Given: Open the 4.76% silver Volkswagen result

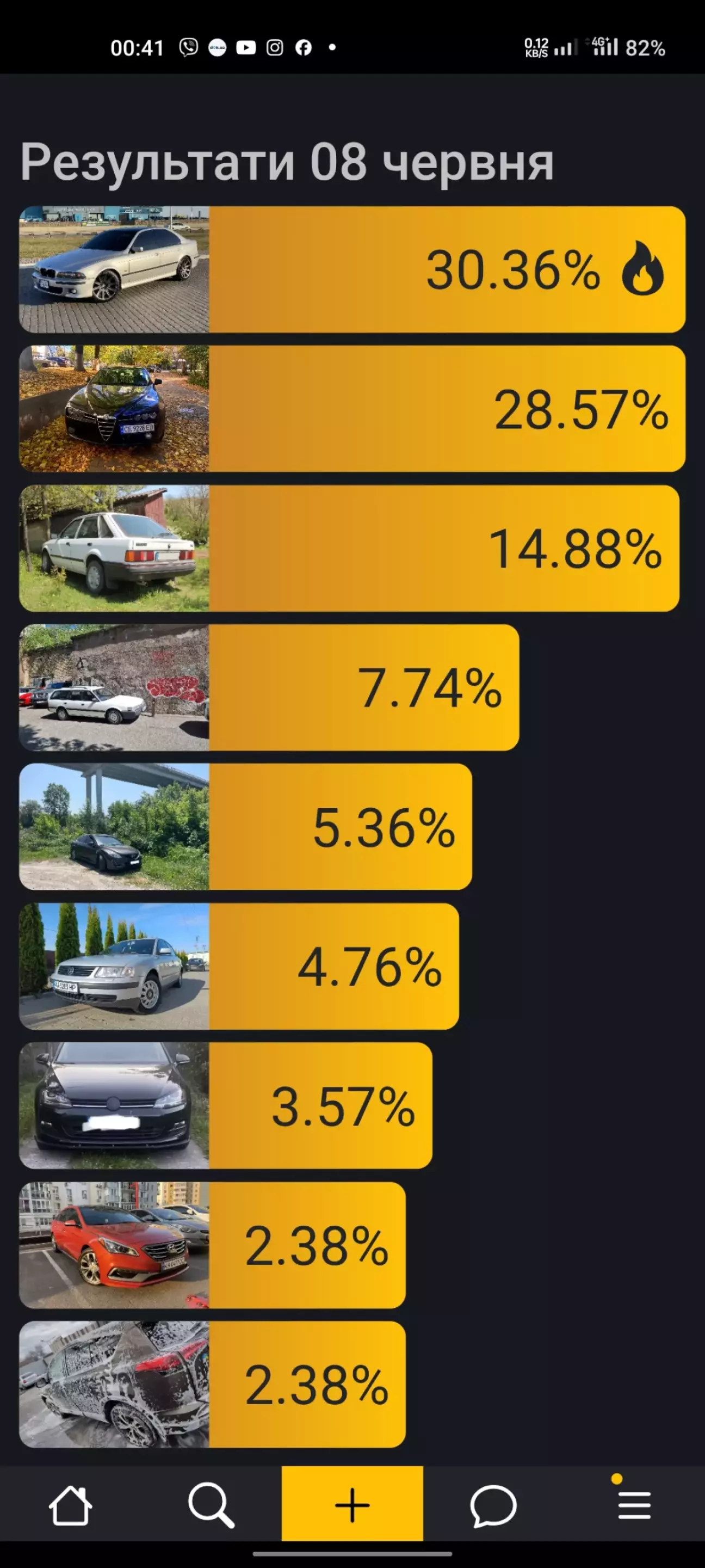Looking at the screenshot, I should point(238,967).
